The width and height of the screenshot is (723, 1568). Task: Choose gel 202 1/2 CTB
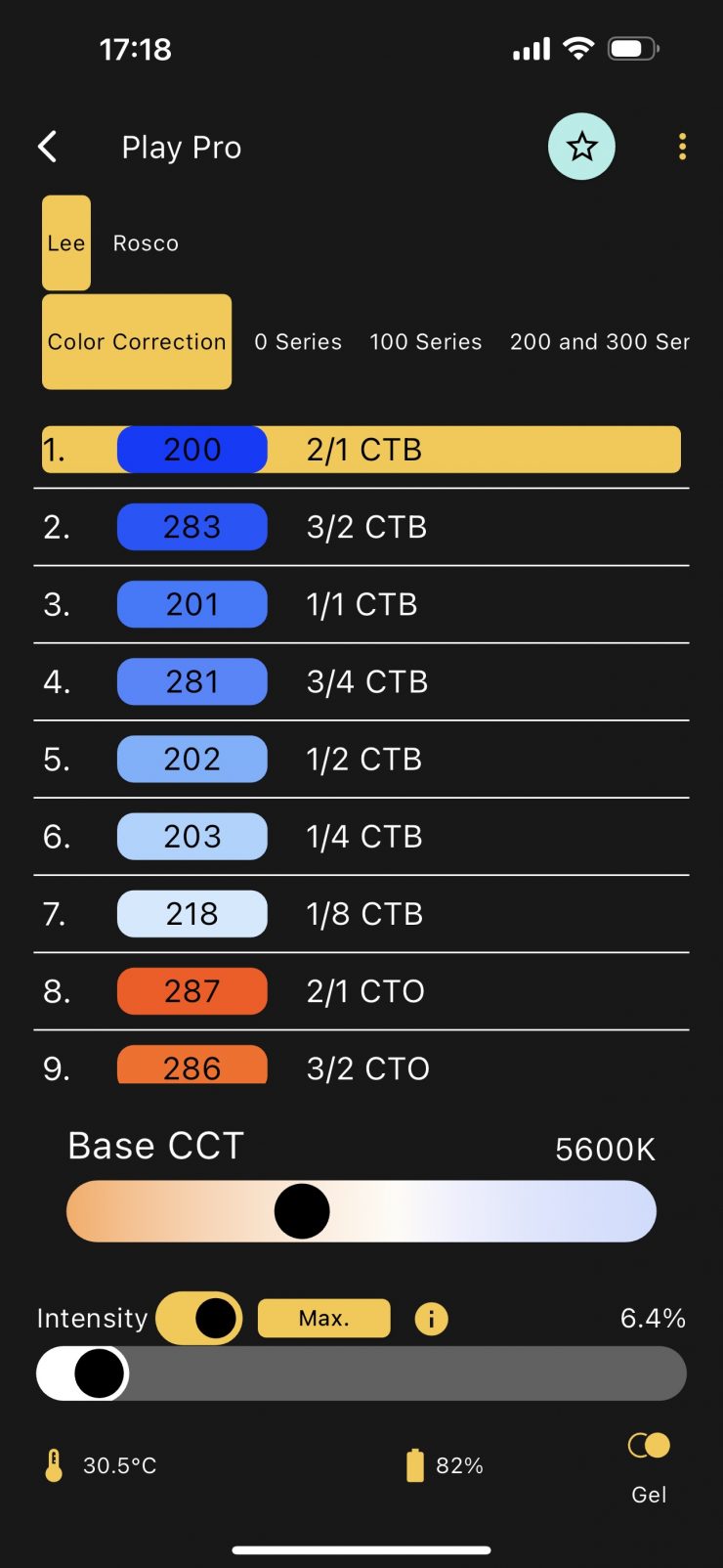[361, 759]
